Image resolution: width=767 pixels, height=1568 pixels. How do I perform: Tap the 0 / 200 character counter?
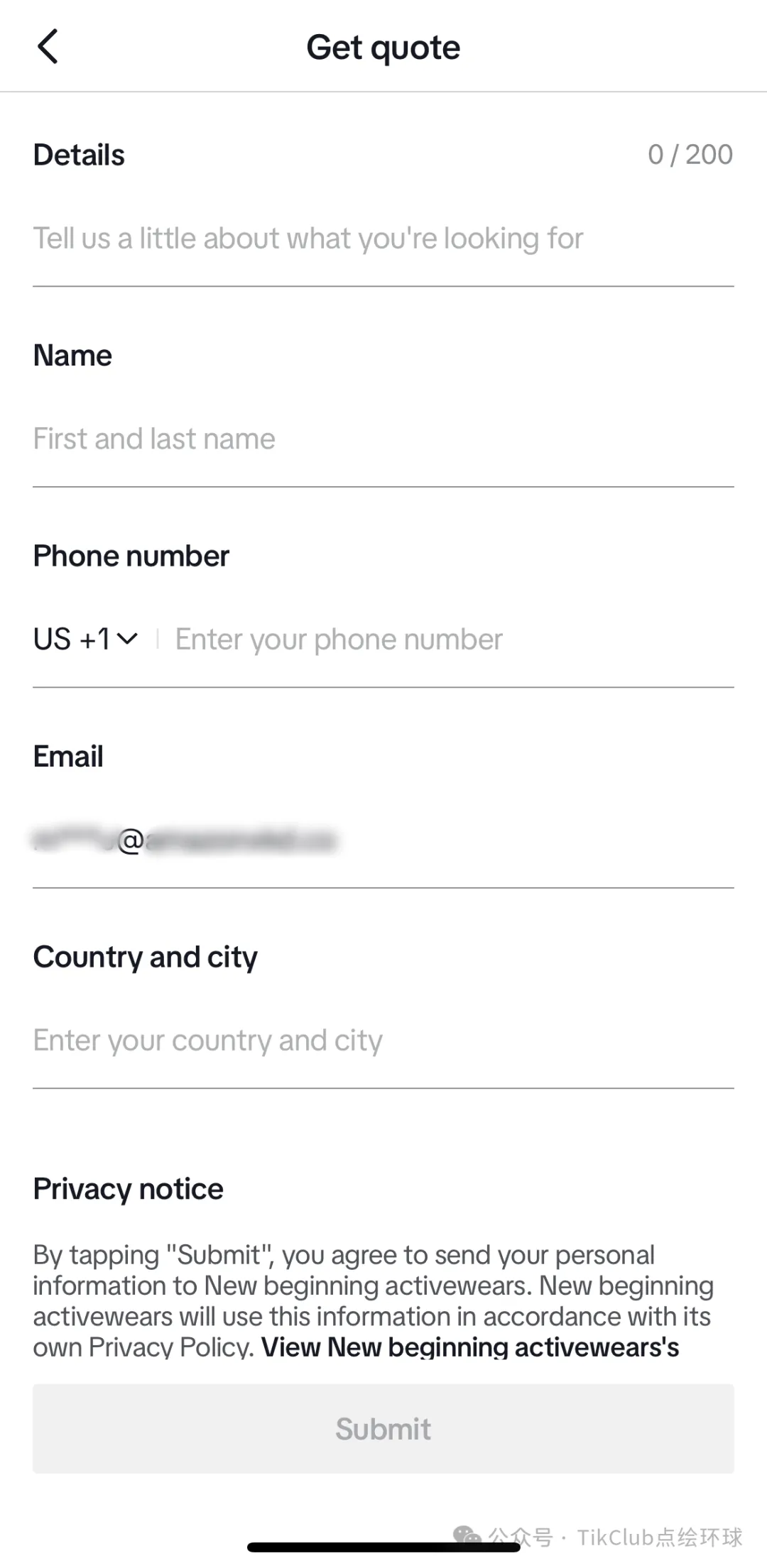click(x=690, y=153)
